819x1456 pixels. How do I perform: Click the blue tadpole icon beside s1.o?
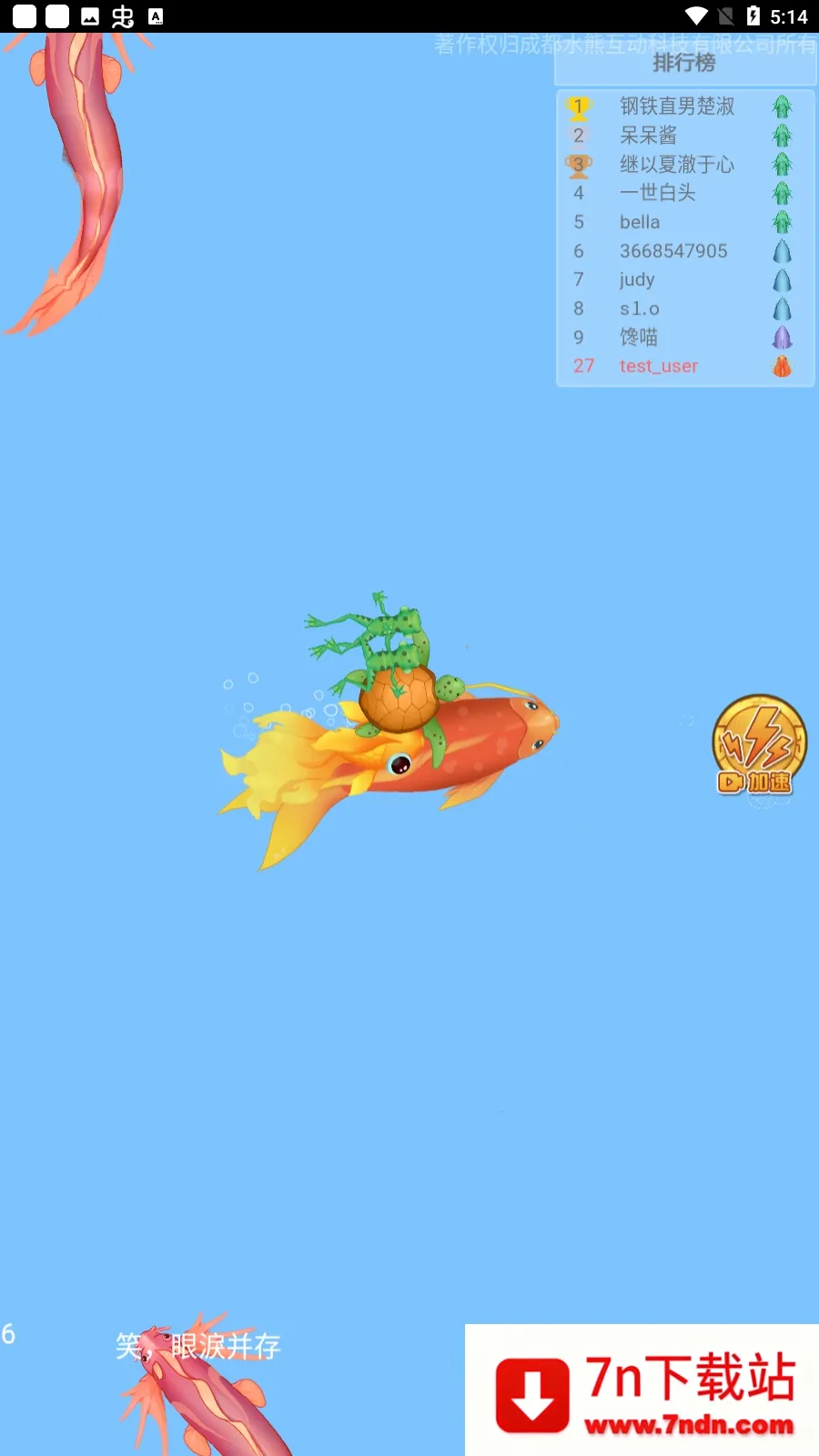click(781, 309)
